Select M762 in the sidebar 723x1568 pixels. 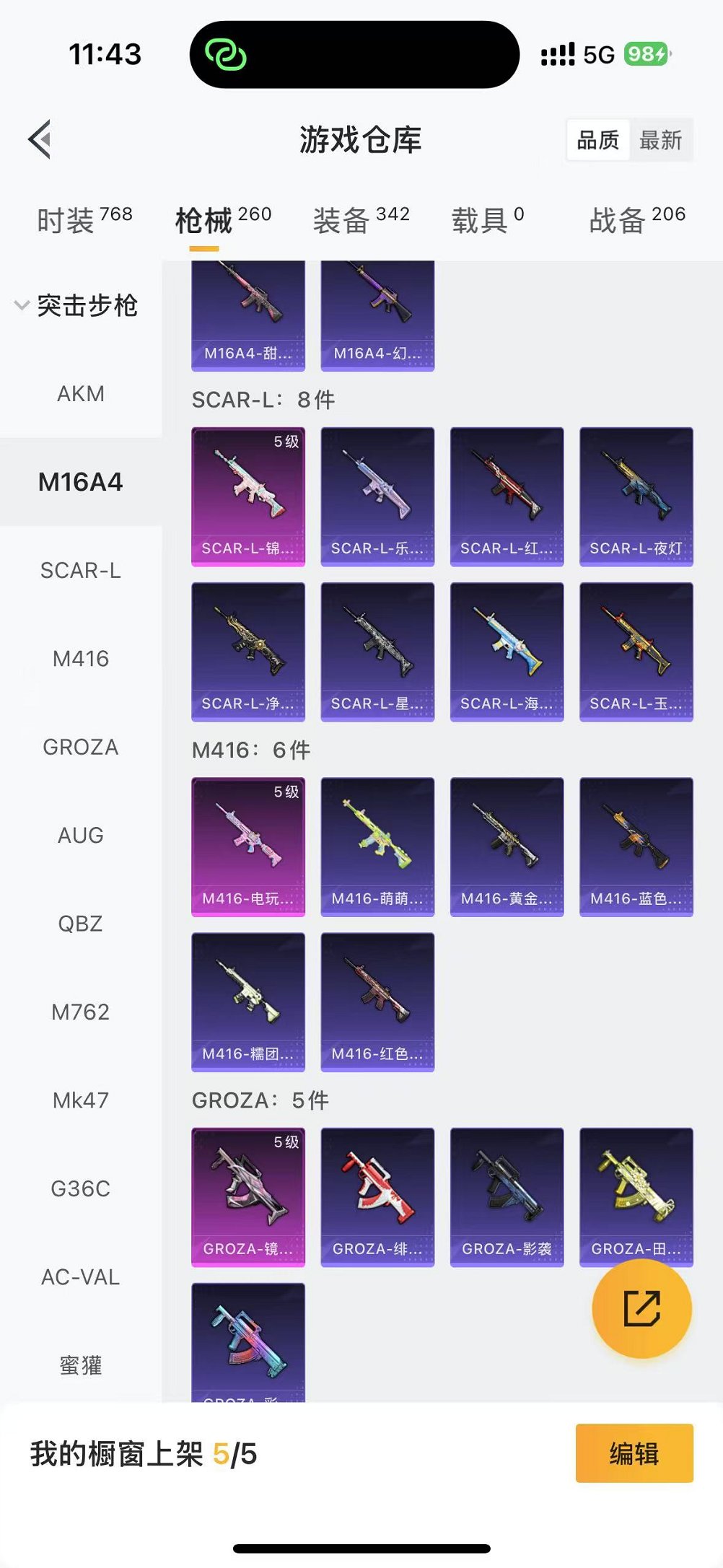[x=81, y=1012]
